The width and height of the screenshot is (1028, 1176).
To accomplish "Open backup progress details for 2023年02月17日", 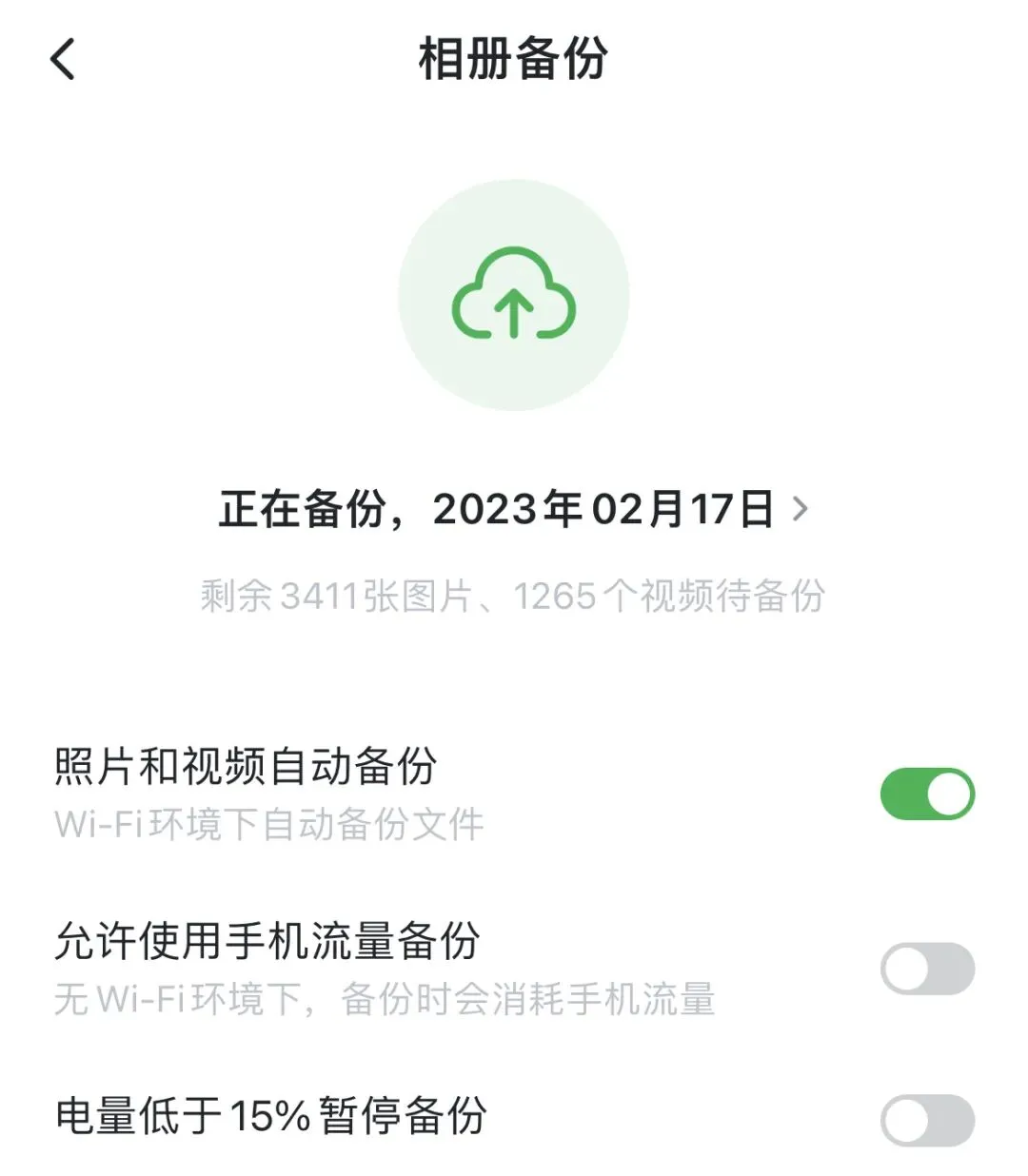I will [x=514, y=509].
